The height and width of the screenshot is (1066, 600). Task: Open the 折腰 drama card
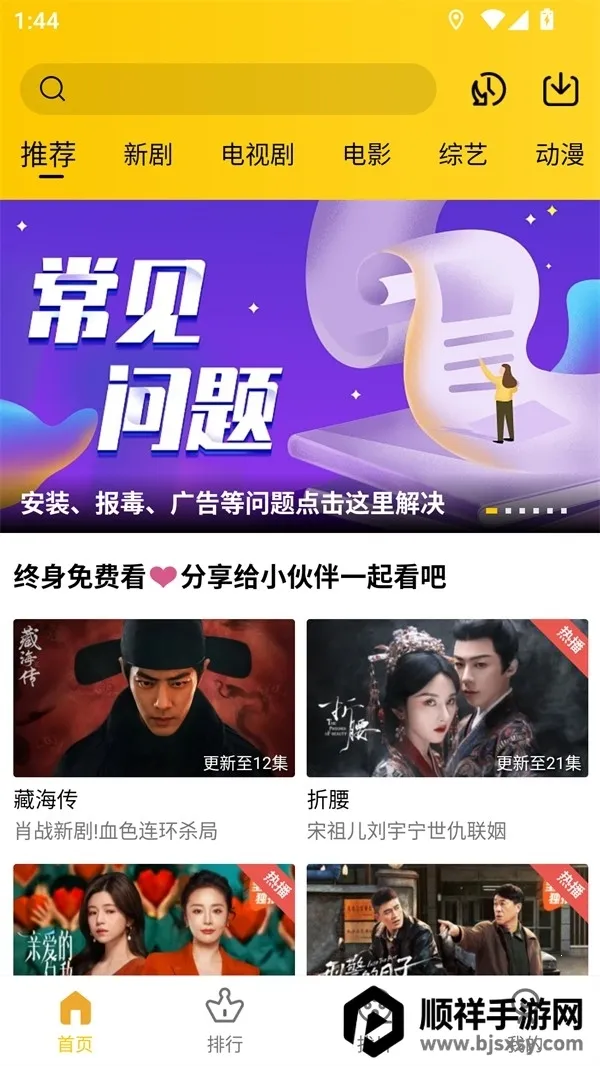(447, 698)
